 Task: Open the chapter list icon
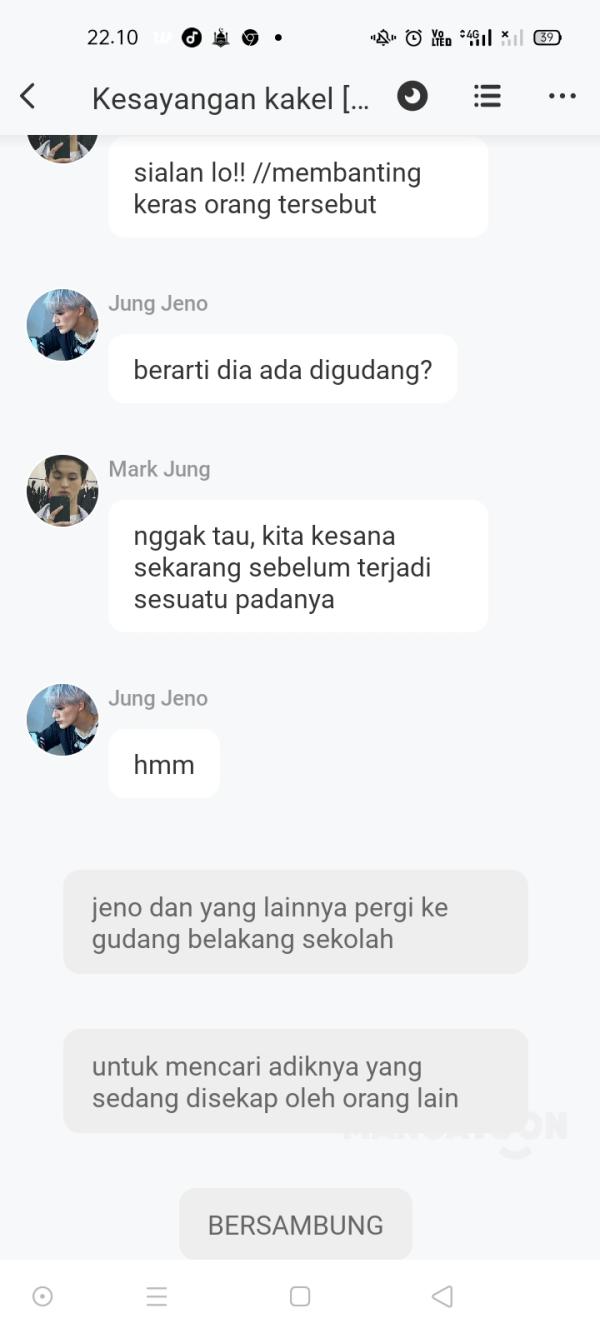click(x=487, y=96)
